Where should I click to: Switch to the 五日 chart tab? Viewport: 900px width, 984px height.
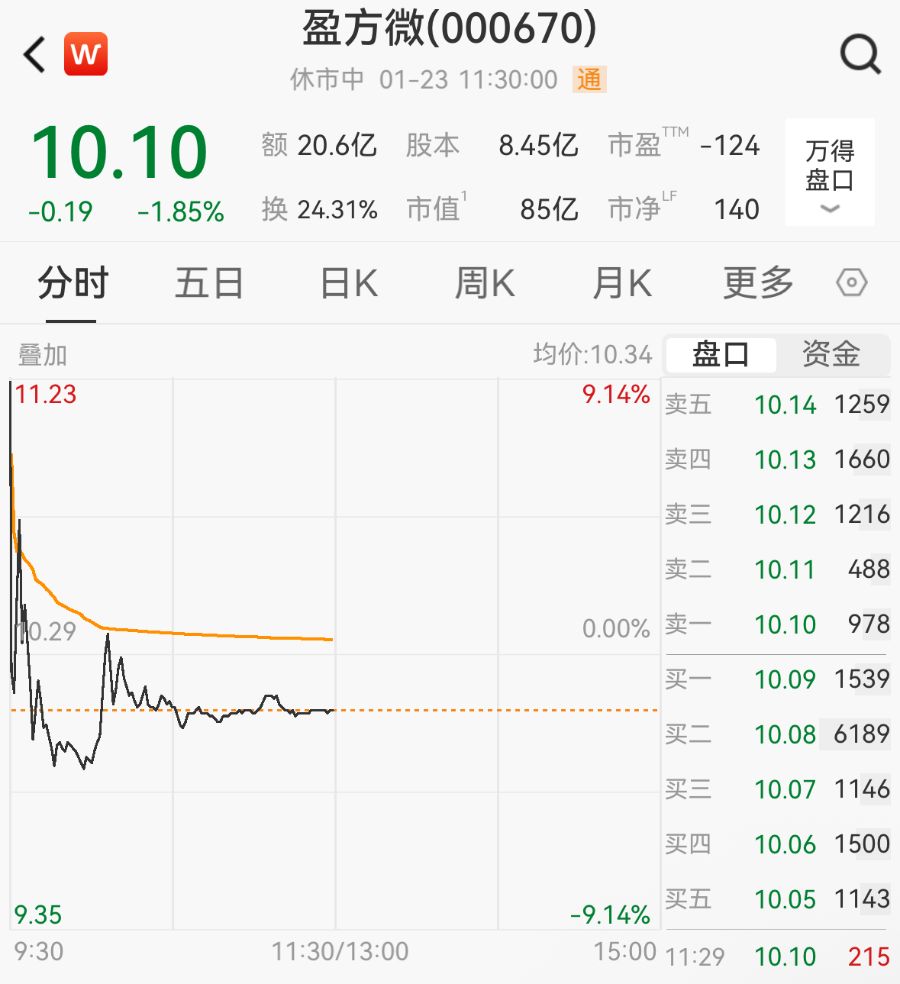[x=209, y=284]
